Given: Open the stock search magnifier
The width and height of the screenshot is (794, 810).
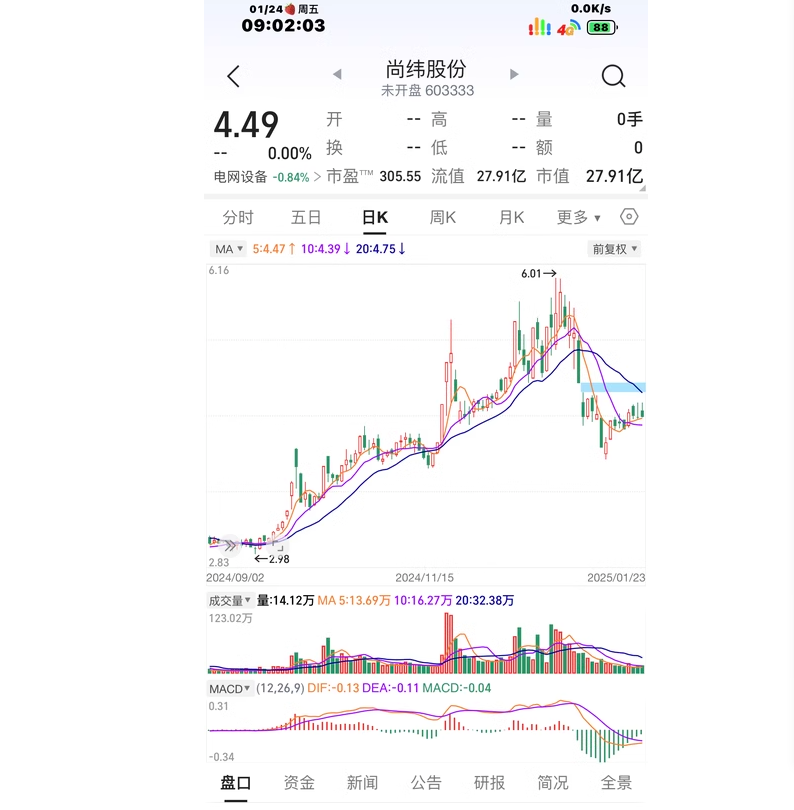Looking at the screenshot, I should 613,76.
